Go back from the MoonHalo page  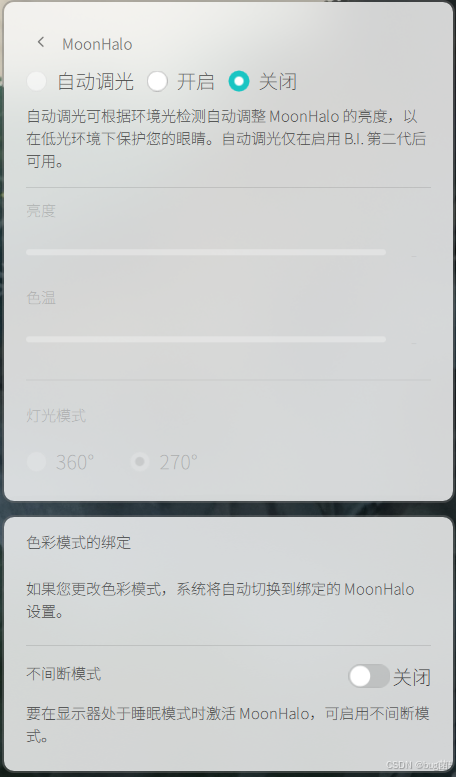click(x=41, y=43)
